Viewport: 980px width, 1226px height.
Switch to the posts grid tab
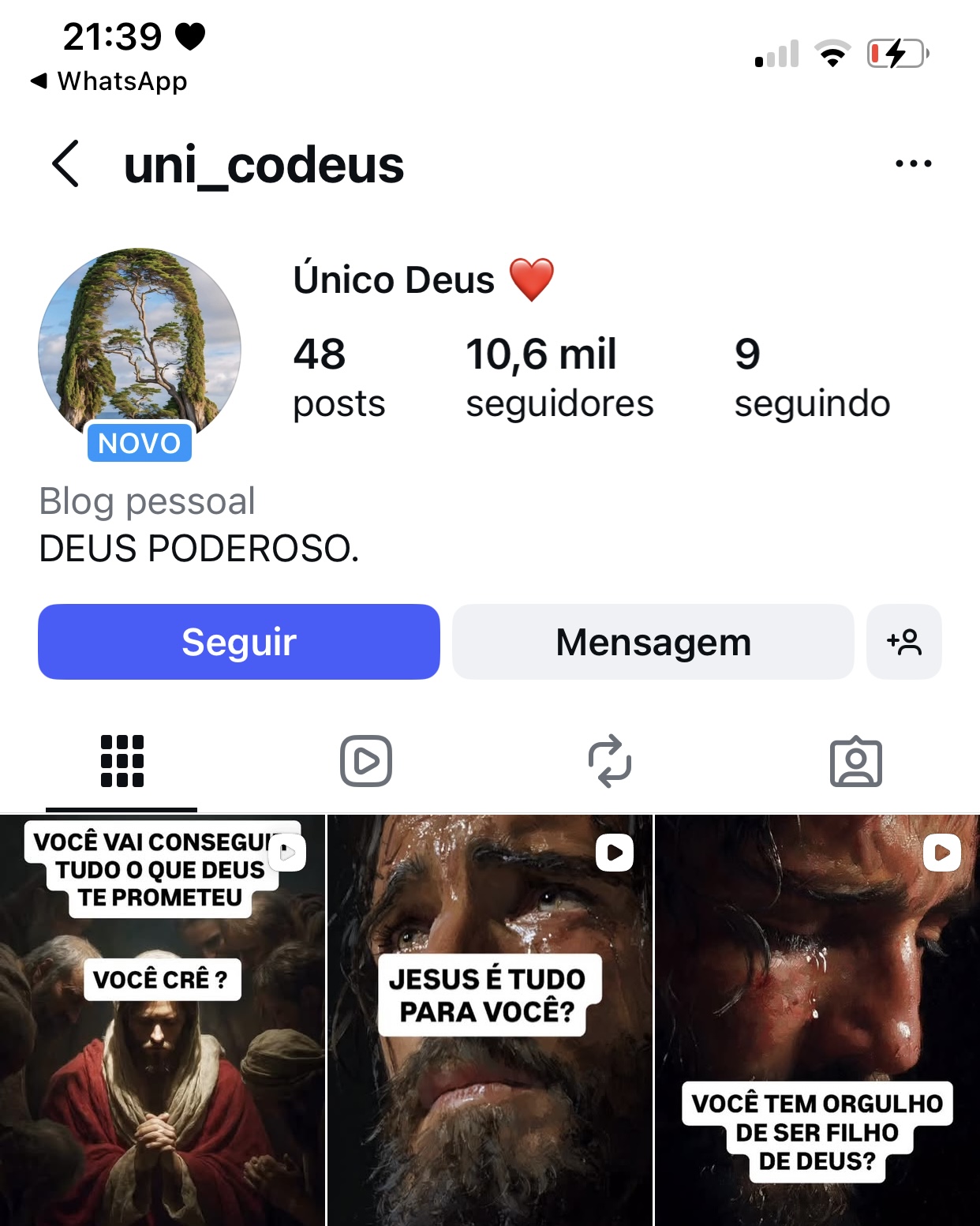122,761
